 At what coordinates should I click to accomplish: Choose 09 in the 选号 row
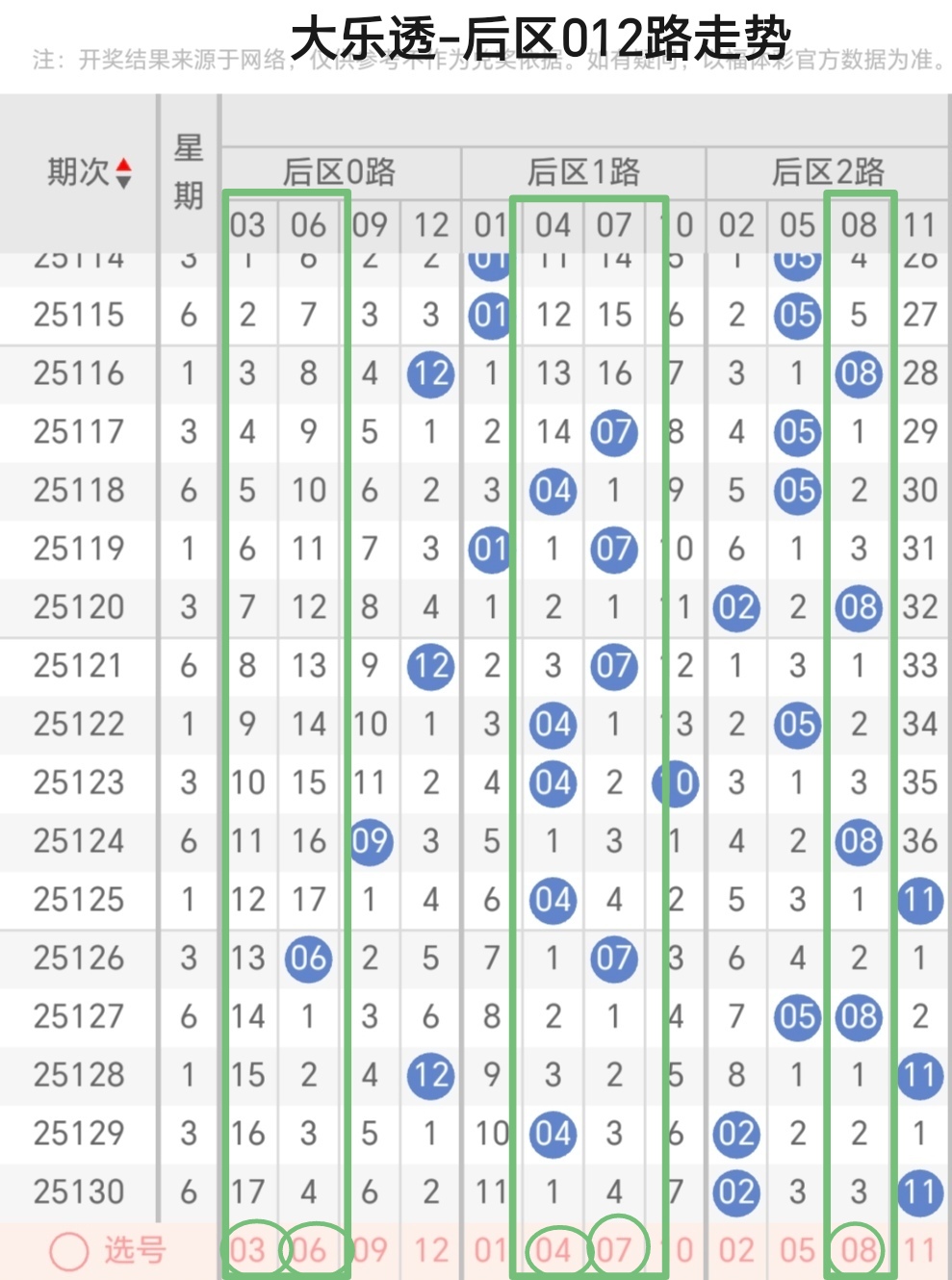click(370, 1250)
